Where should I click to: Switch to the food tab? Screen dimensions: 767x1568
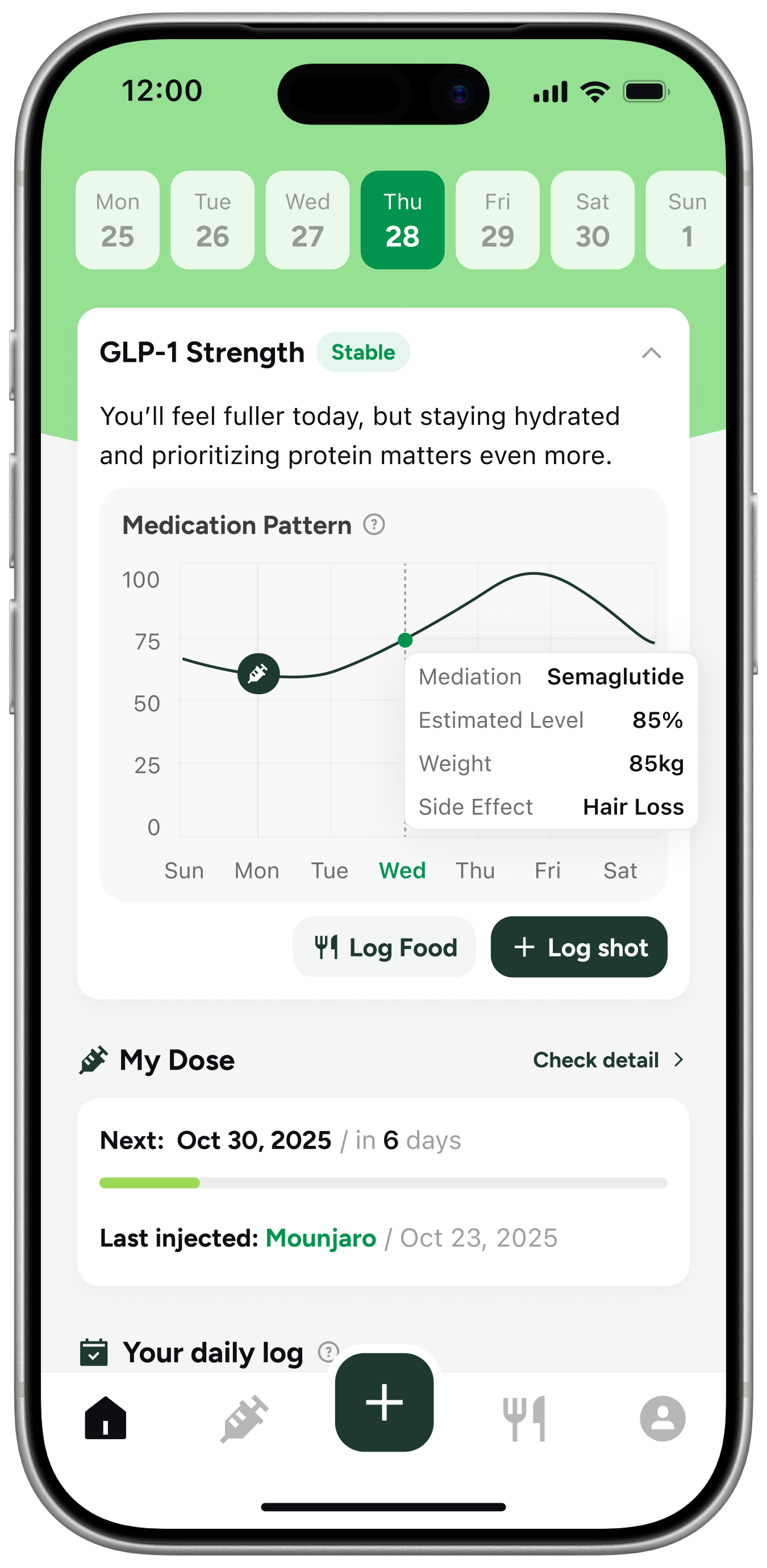524,1418
